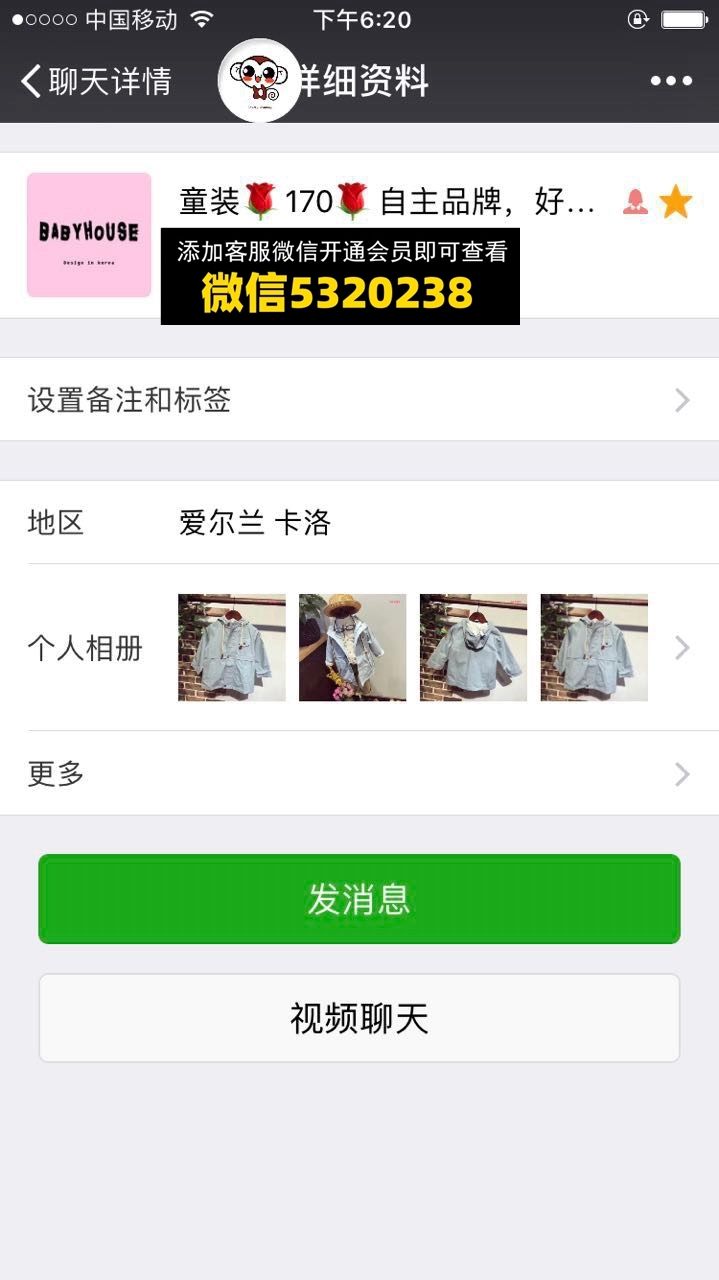Open the three-dot overflow menu
The width and height of the screenshot is (719, 1280).
(x=671, y=81)
